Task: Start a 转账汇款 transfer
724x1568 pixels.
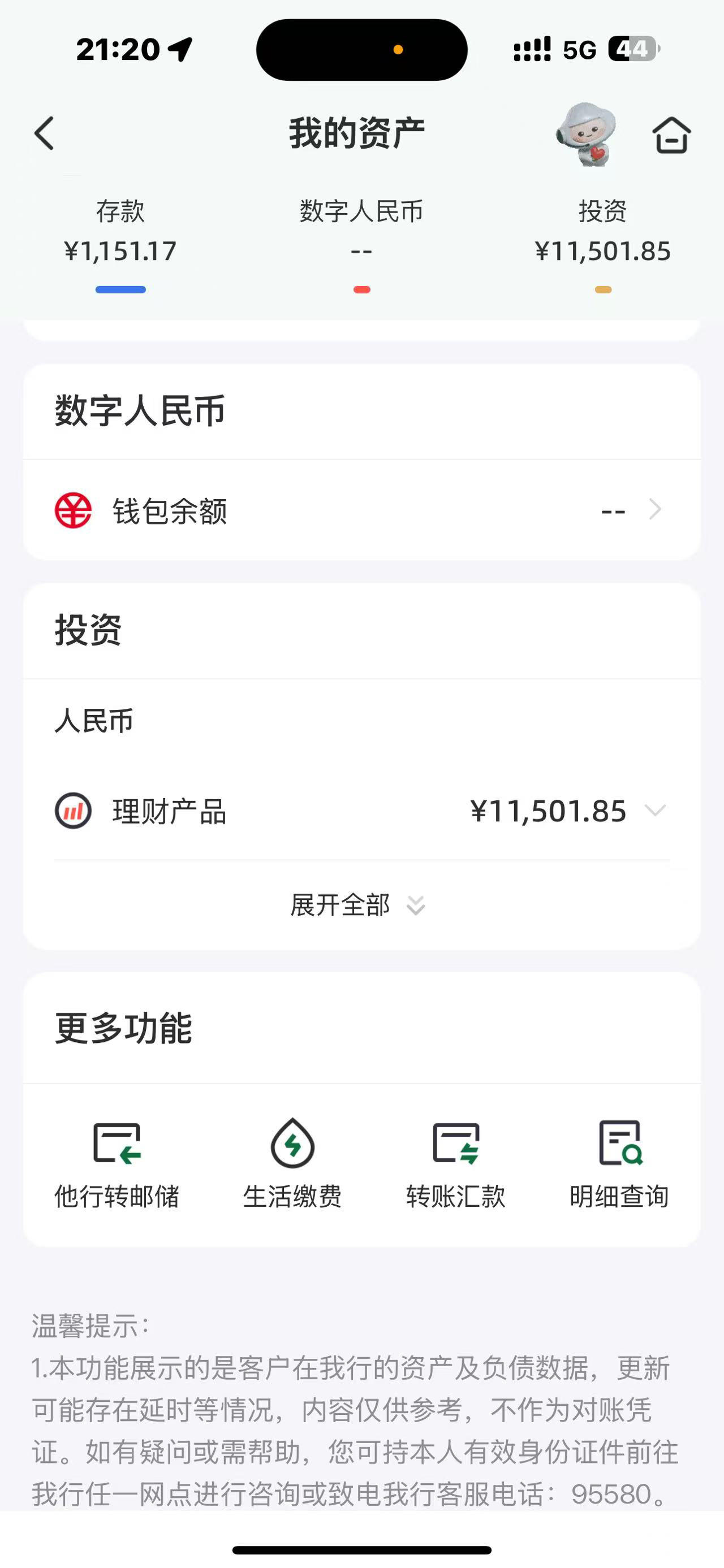Action: [455, 1164]
